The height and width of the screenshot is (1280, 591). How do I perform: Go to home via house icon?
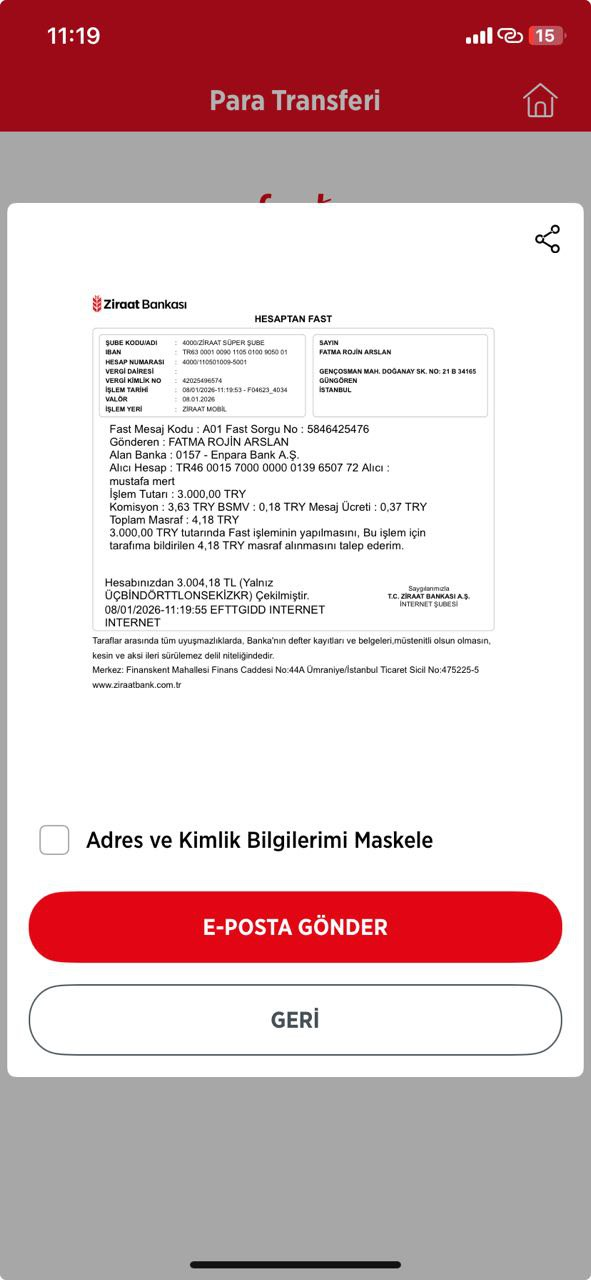[x=540, y=100]
